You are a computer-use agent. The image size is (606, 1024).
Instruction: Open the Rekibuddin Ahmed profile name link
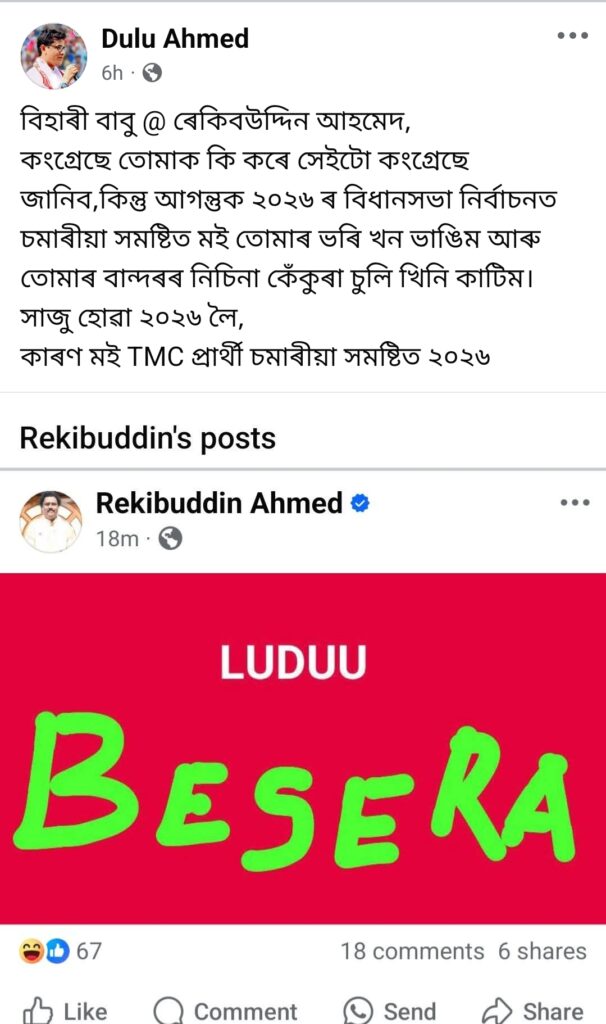click(219, 503)
